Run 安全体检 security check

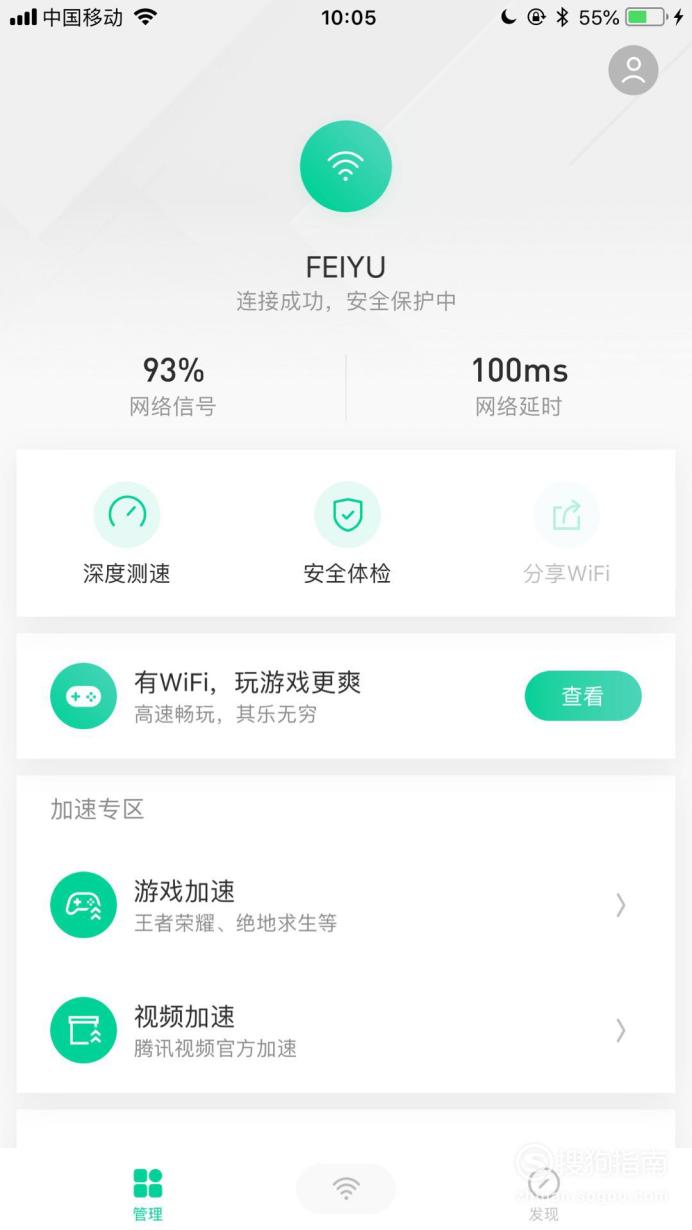pyautogui.click(x=347, y=534)
